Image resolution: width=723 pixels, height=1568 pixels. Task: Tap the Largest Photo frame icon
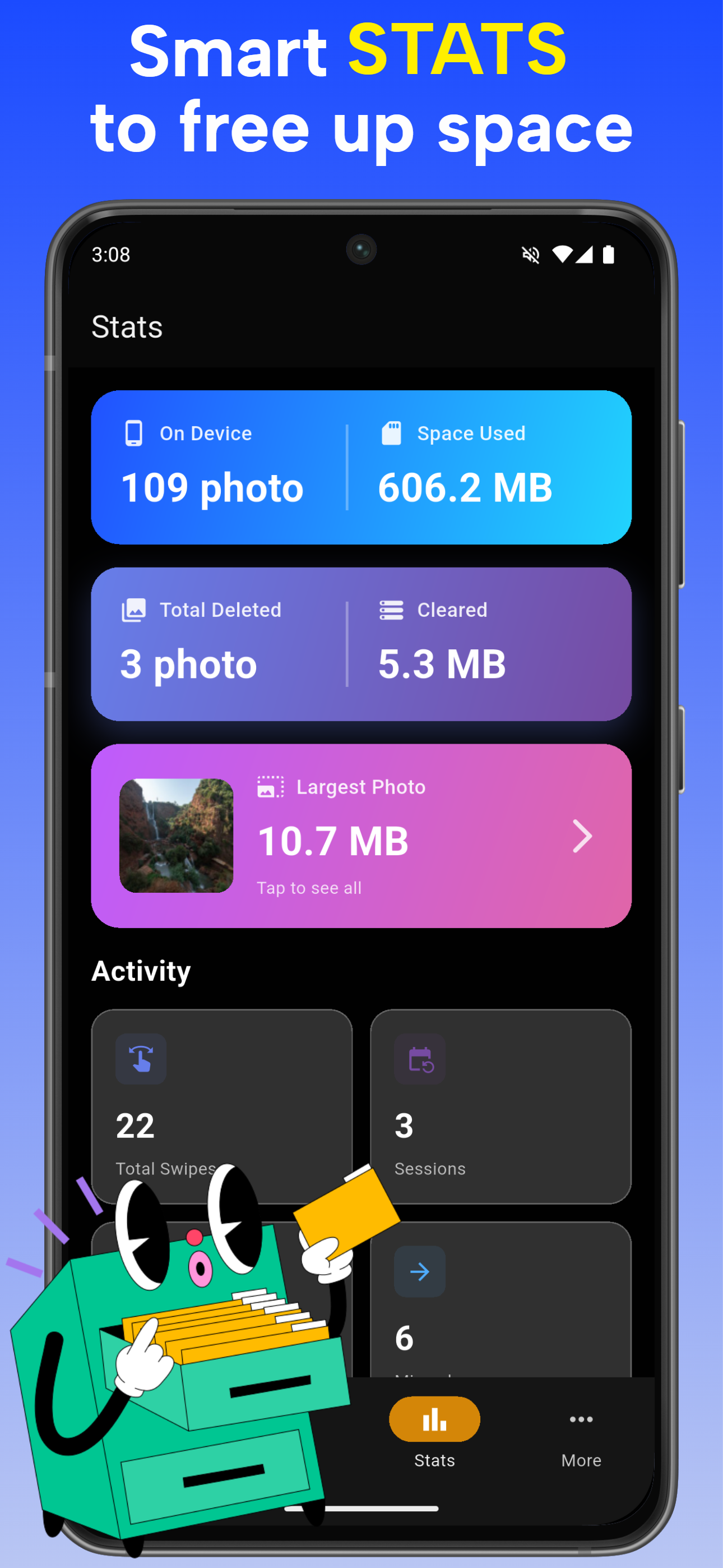tap(270, 786)
